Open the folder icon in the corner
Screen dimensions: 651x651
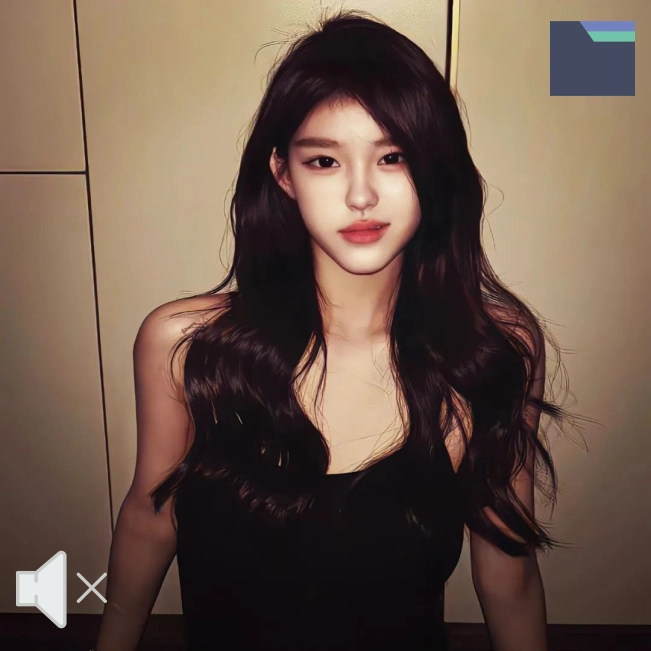click(x=592, y=58)
